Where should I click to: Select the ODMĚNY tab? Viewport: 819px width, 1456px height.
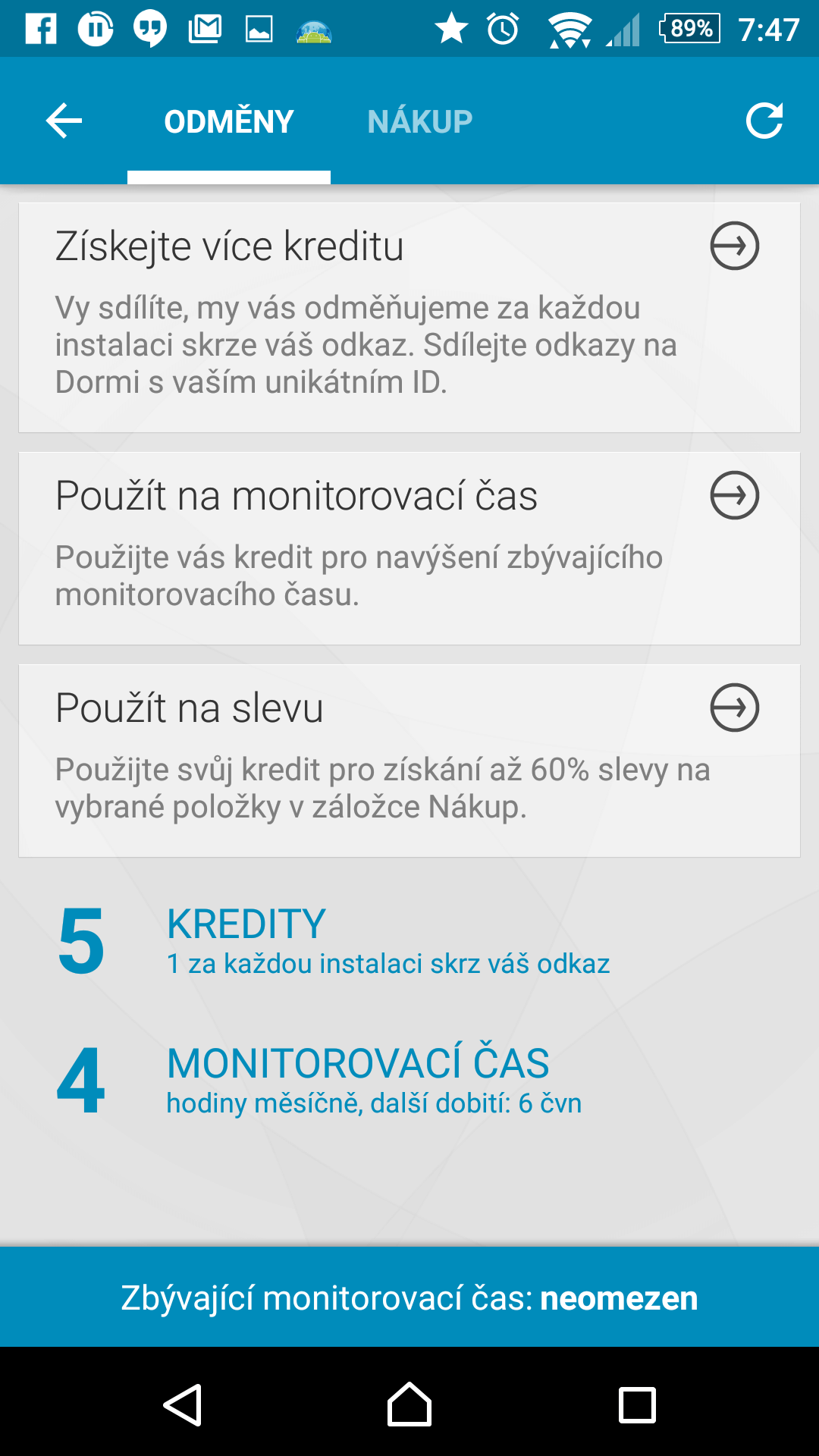pyautogui.click(x=229, y=121)
